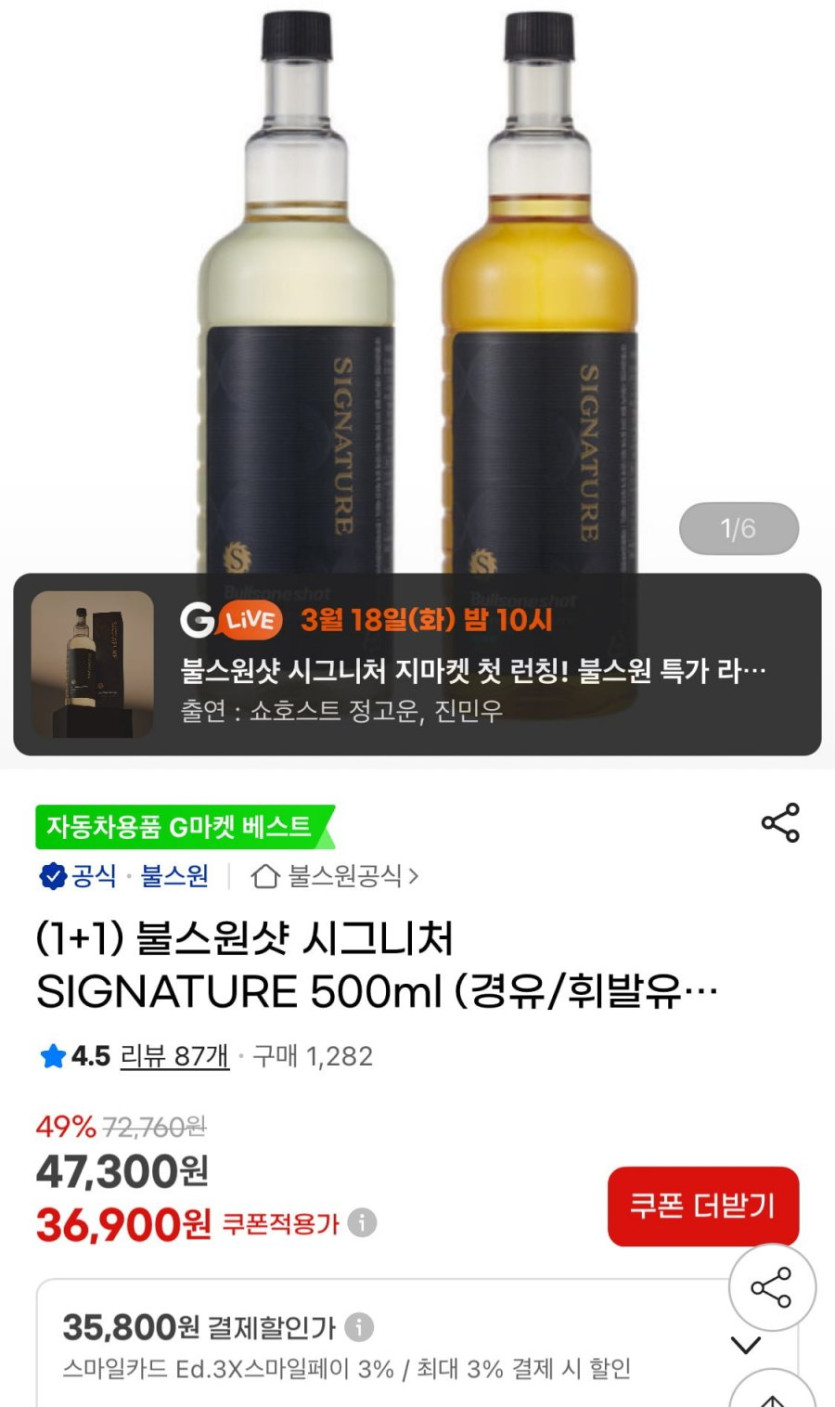Show info about 쿠폰적용가
835x1407 pixels.
coord(363,1222)
